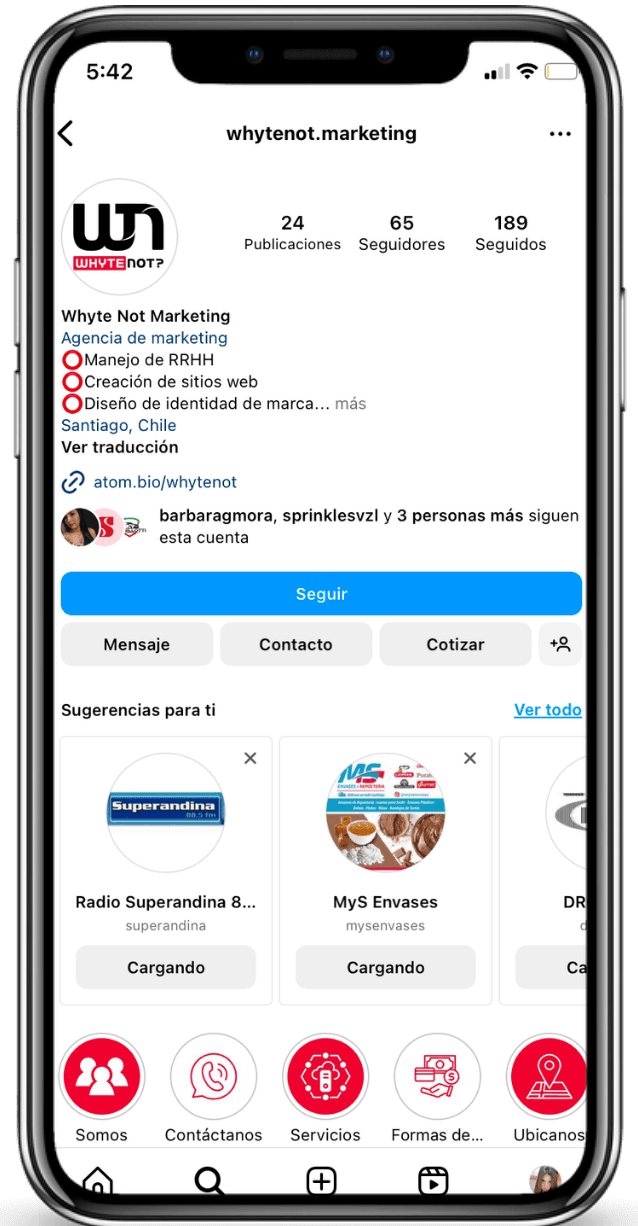The image size is (638, 1226).
Task: View the 65 Seguidores list
Action: (402, 233)
